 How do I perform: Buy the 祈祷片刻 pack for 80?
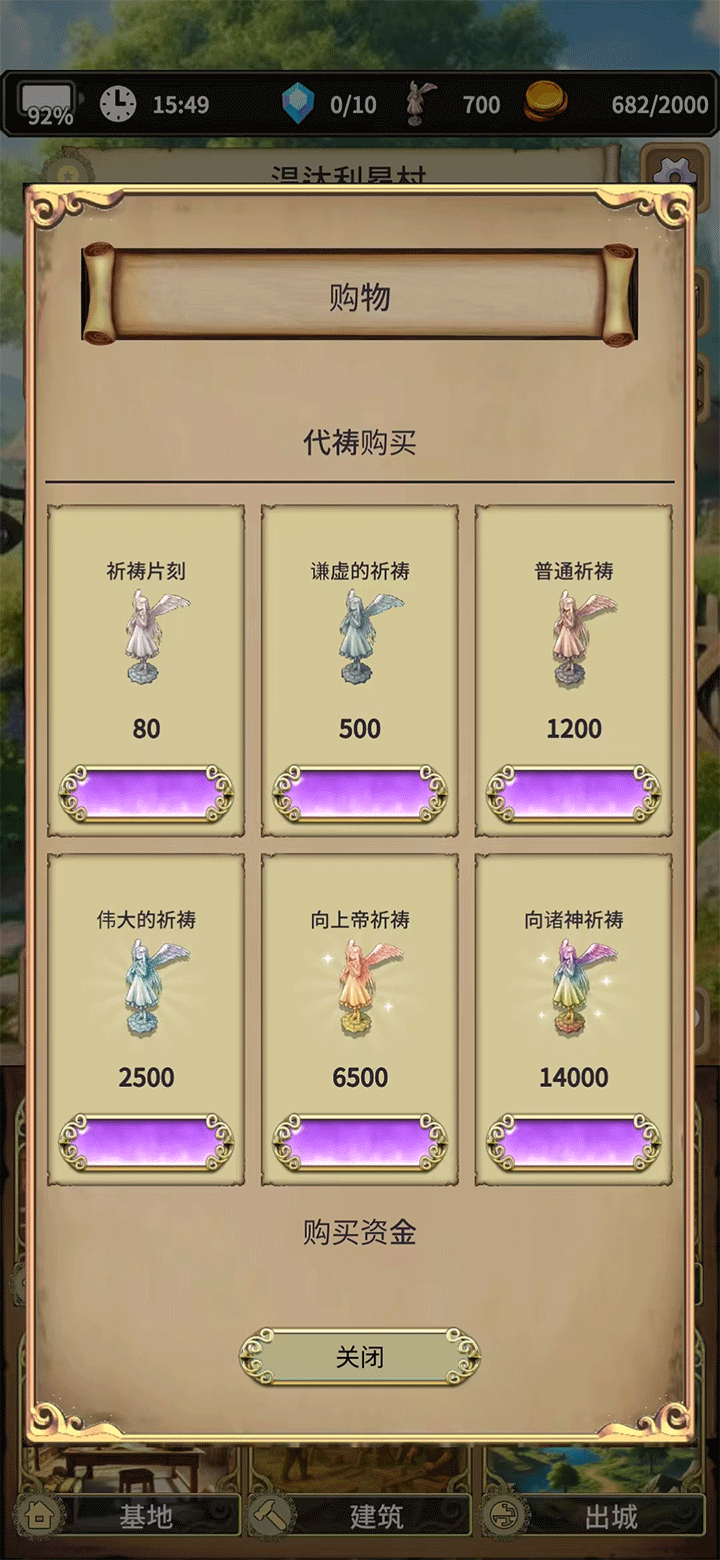(146, 794)
